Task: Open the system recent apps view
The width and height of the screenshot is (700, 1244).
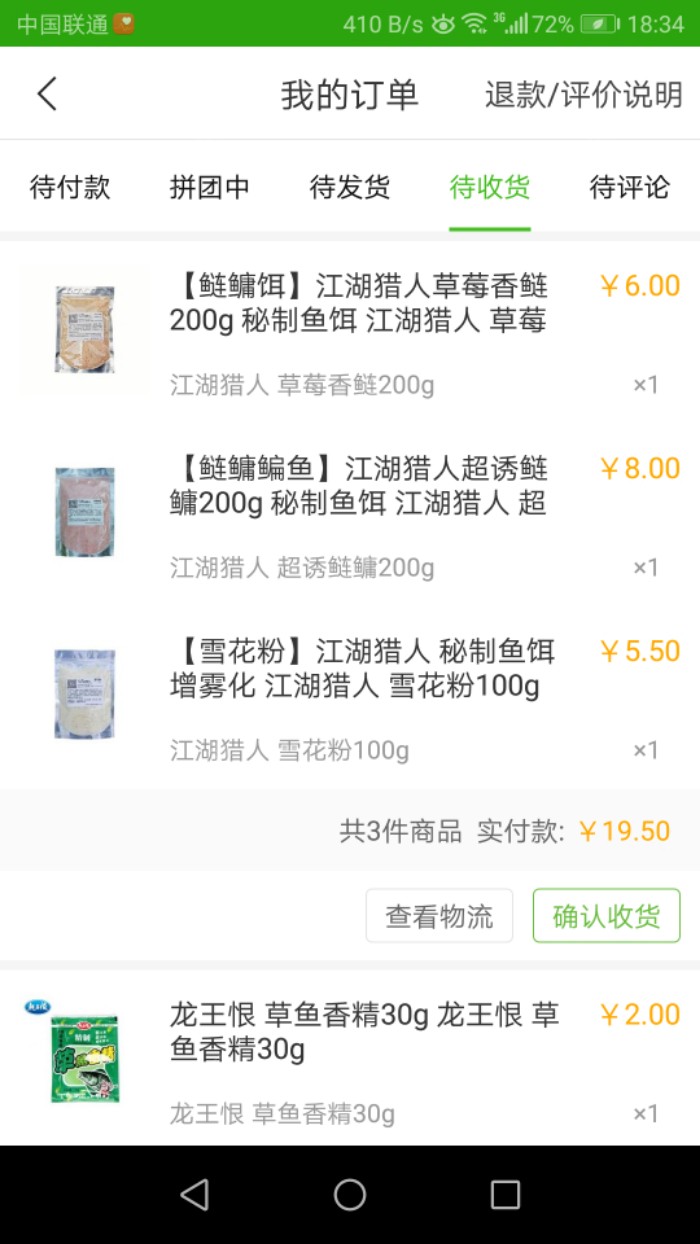Action: point(505,1194)
